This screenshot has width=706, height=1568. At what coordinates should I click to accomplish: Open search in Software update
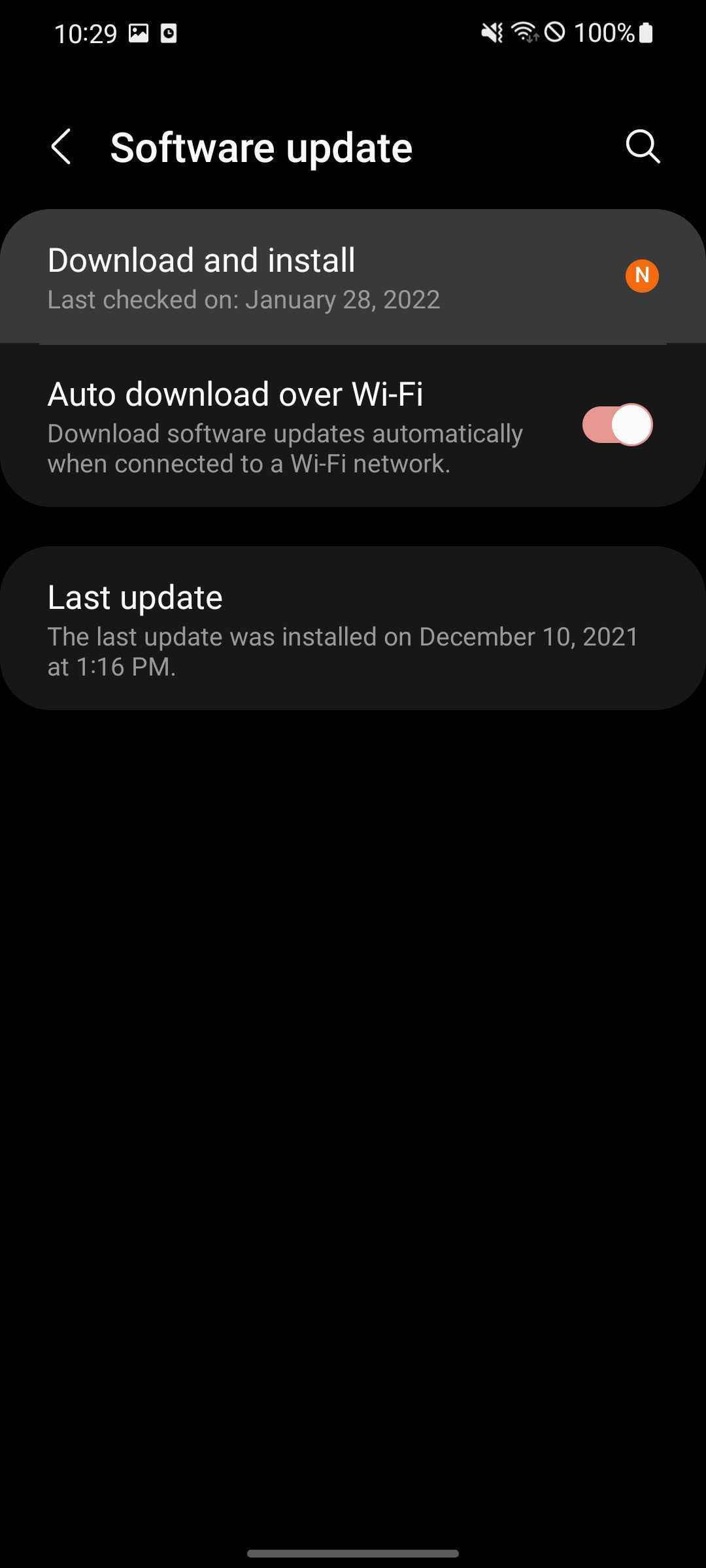643,146
